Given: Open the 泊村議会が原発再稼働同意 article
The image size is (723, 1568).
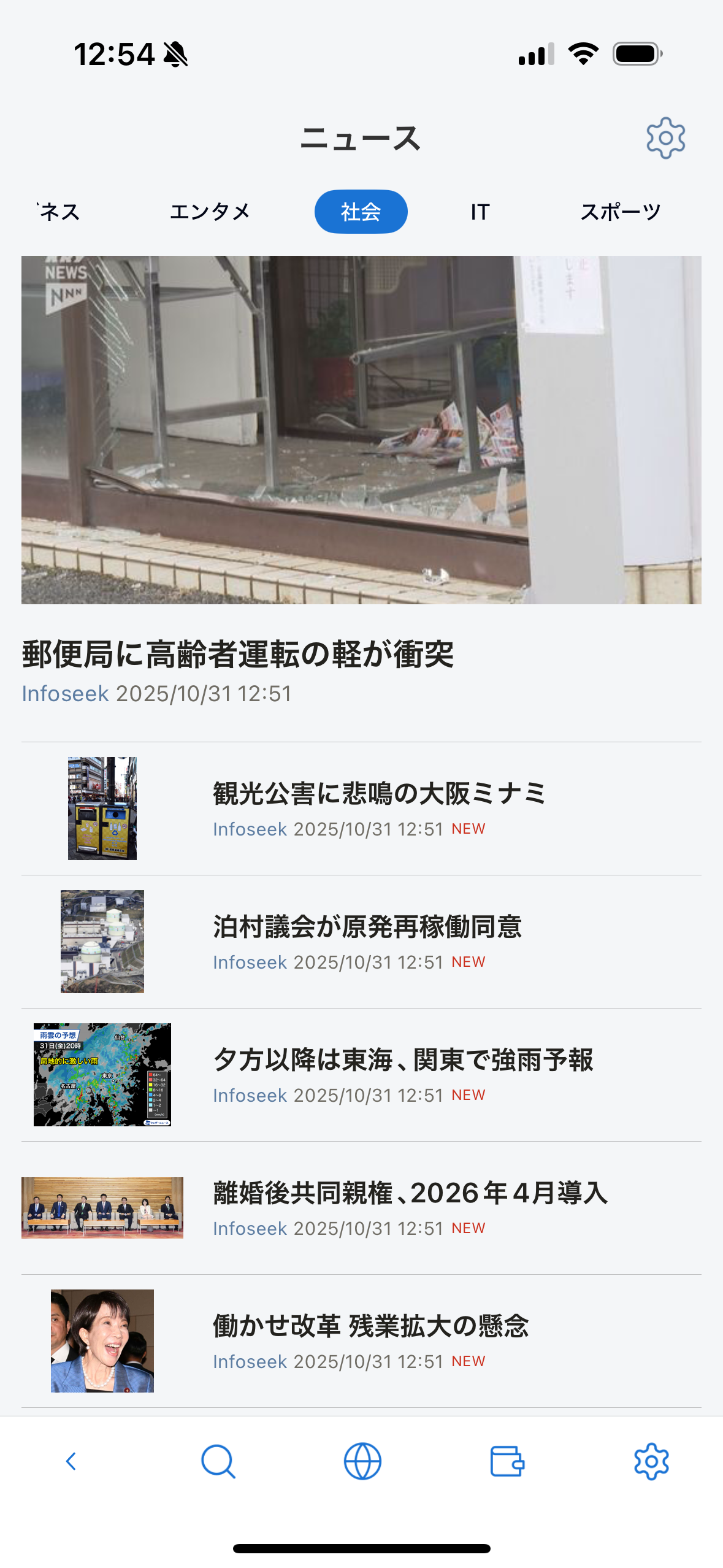Looking at the screenshot, I should pos(369,928).
